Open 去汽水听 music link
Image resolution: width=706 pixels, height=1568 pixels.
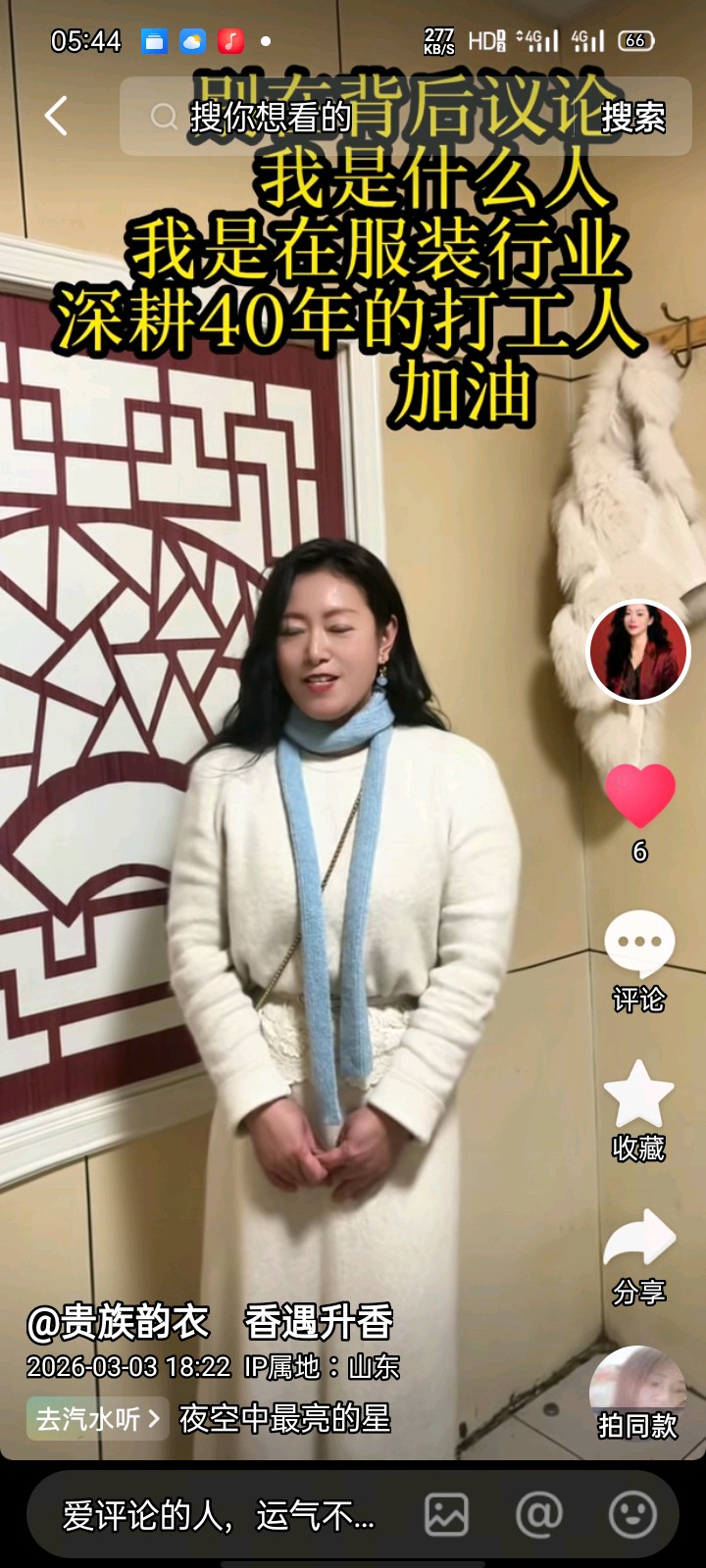pyautogui.click(x=97, y=1418)
